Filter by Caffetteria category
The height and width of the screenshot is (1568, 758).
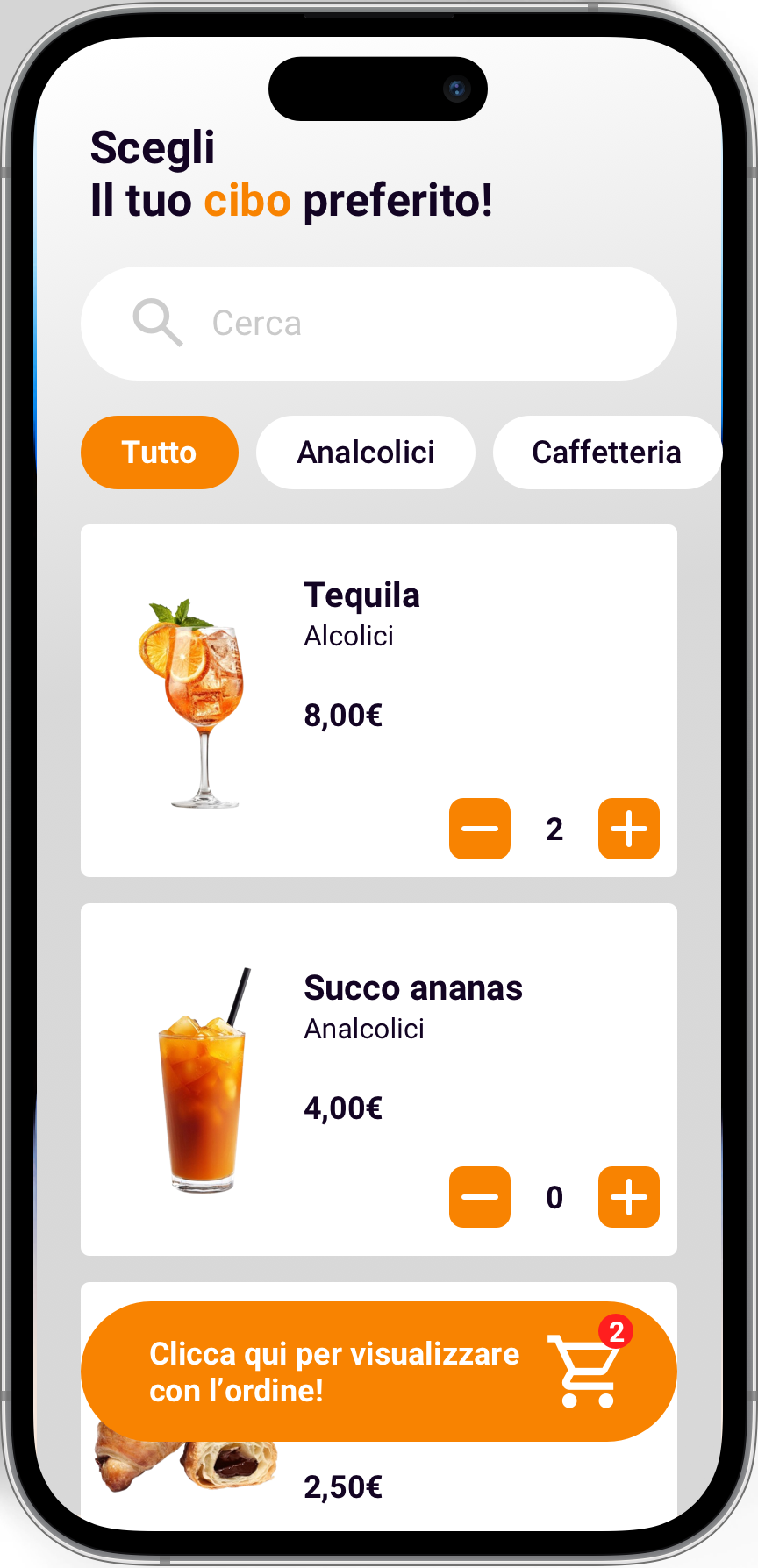pyautogui.click(x=606, y=453)
